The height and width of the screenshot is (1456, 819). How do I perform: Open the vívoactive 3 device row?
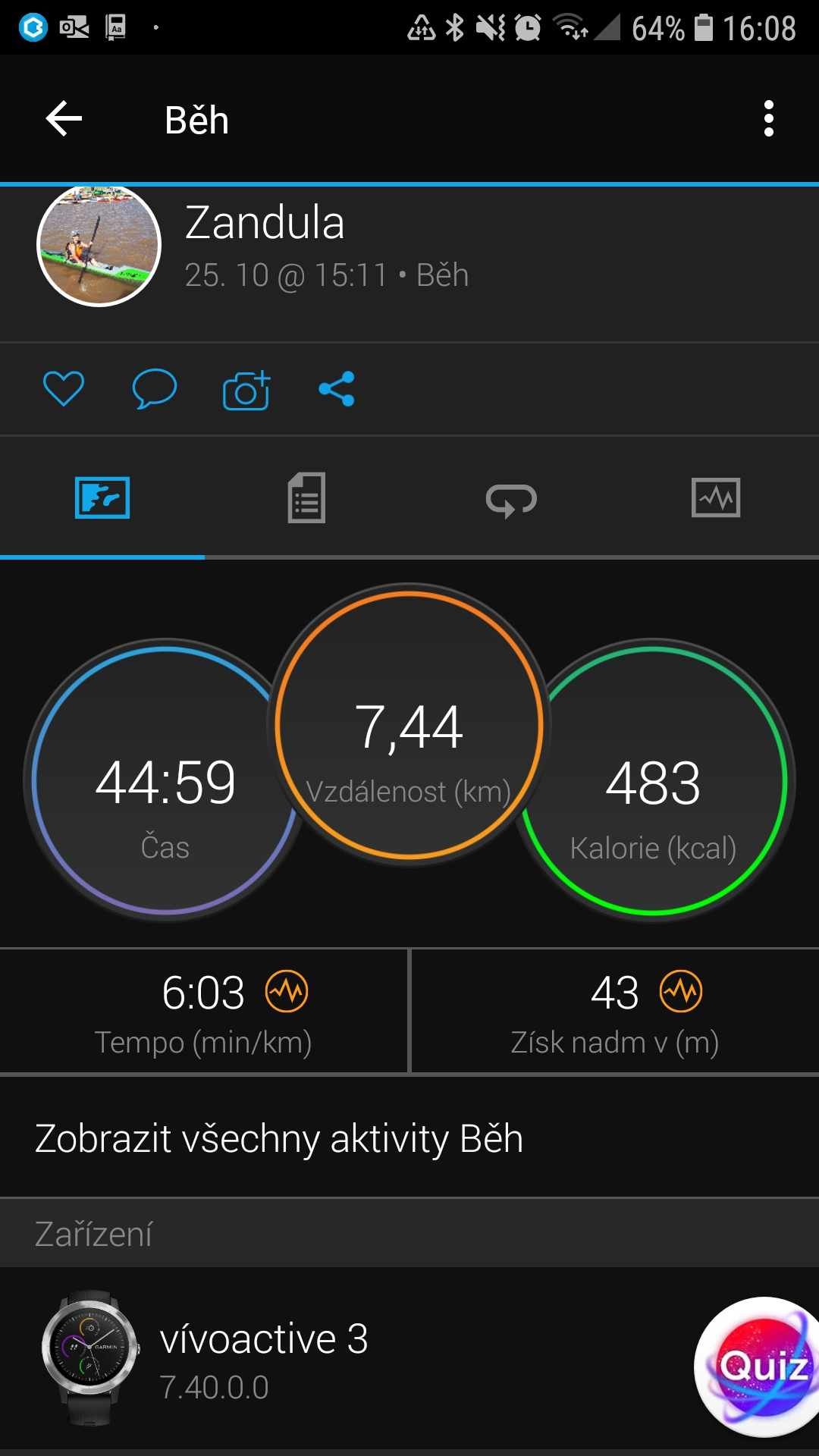[409, 1359]
